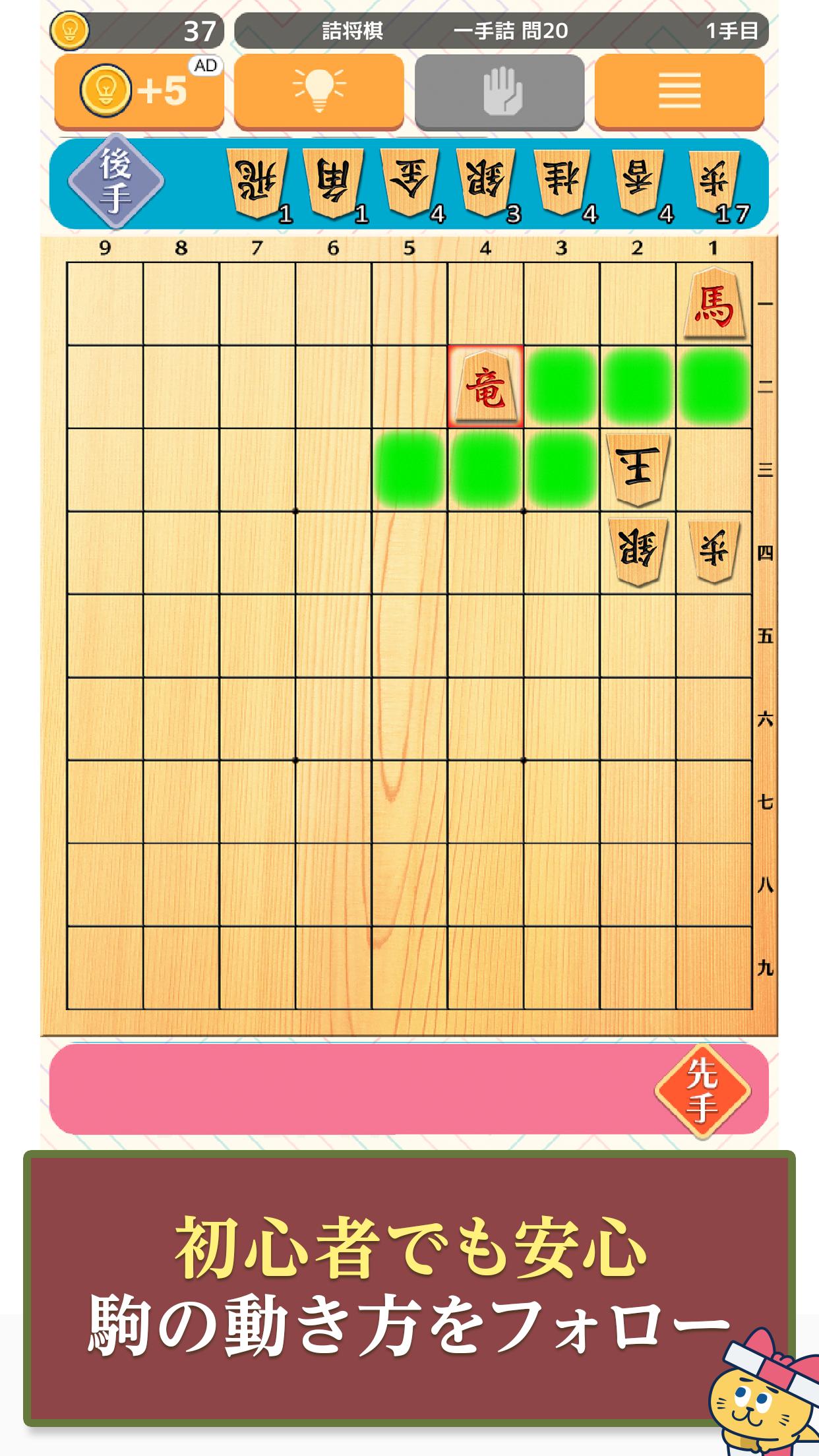Select the red 馬 horse piece
Viewport: 819px width, 1456px height.
pyautogui.click(x=714, y=304)
